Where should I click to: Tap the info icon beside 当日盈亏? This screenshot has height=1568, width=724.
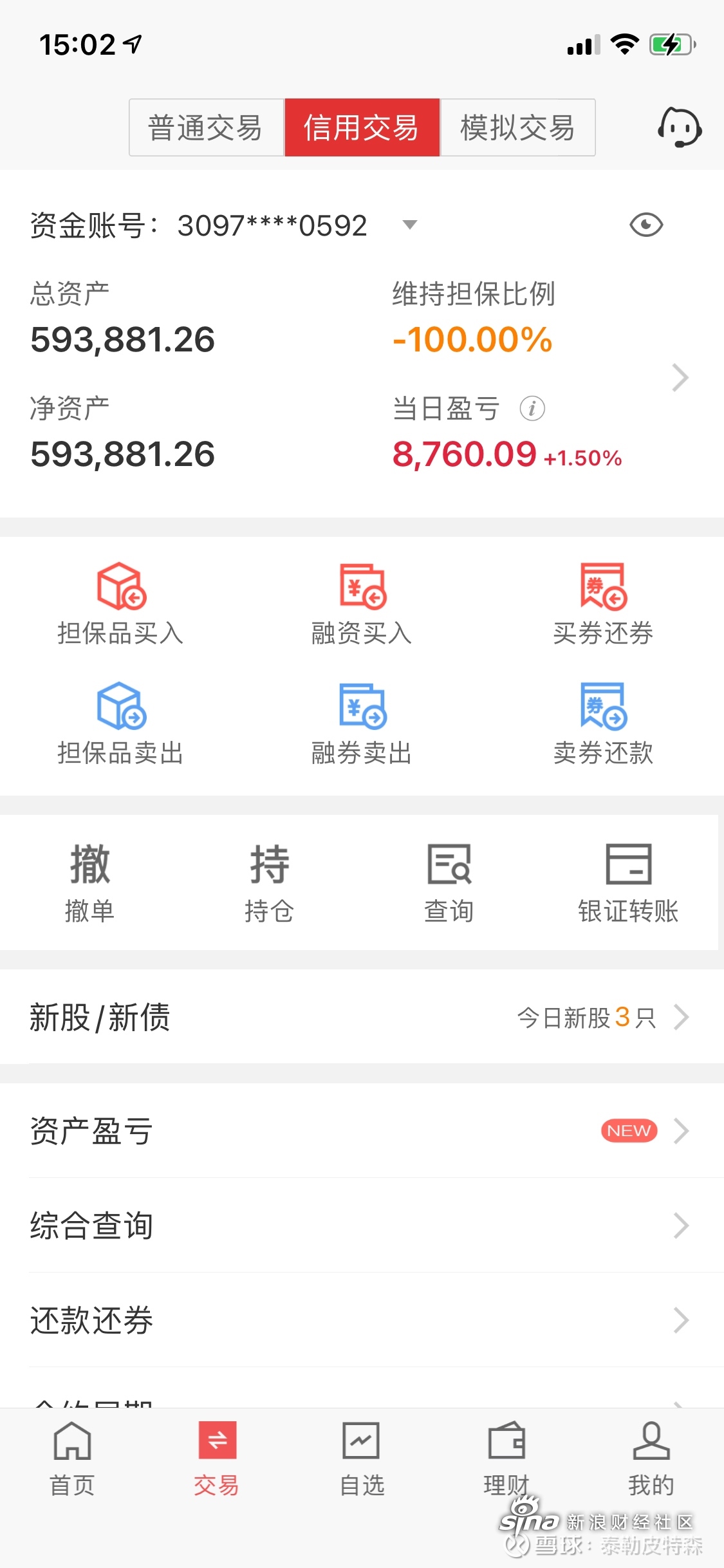(532, 408)
